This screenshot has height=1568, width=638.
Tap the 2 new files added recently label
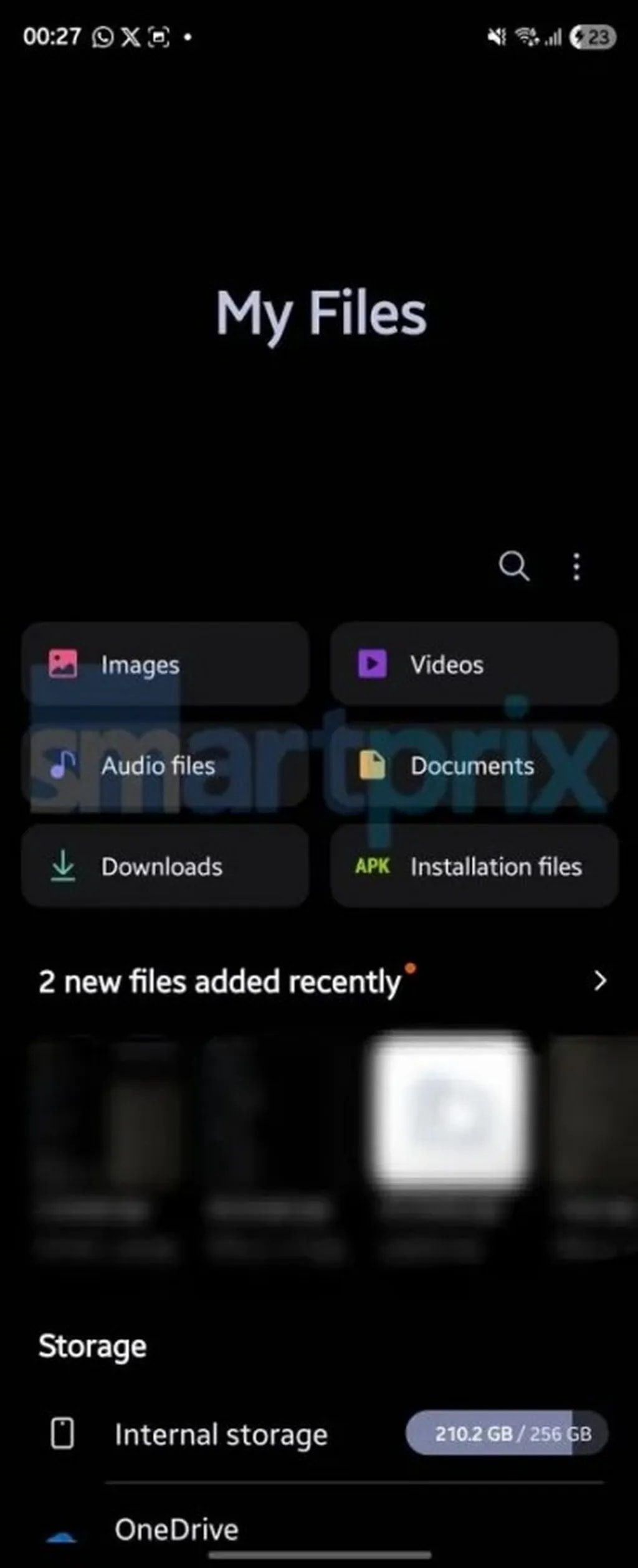click(x=219, y=981)
